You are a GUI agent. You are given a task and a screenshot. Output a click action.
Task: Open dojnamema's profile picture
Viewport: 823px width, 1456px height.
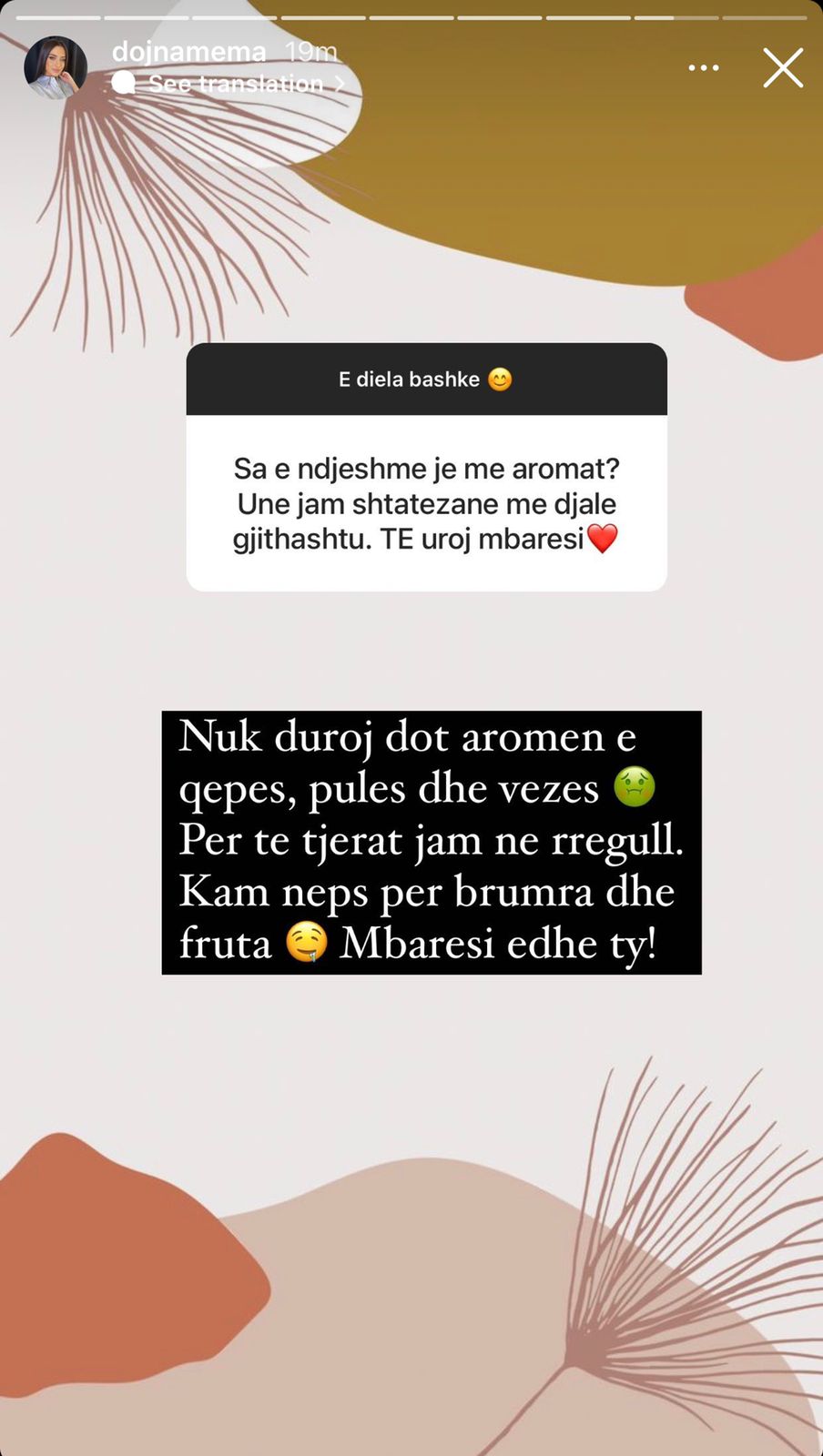tap(56, 67)
